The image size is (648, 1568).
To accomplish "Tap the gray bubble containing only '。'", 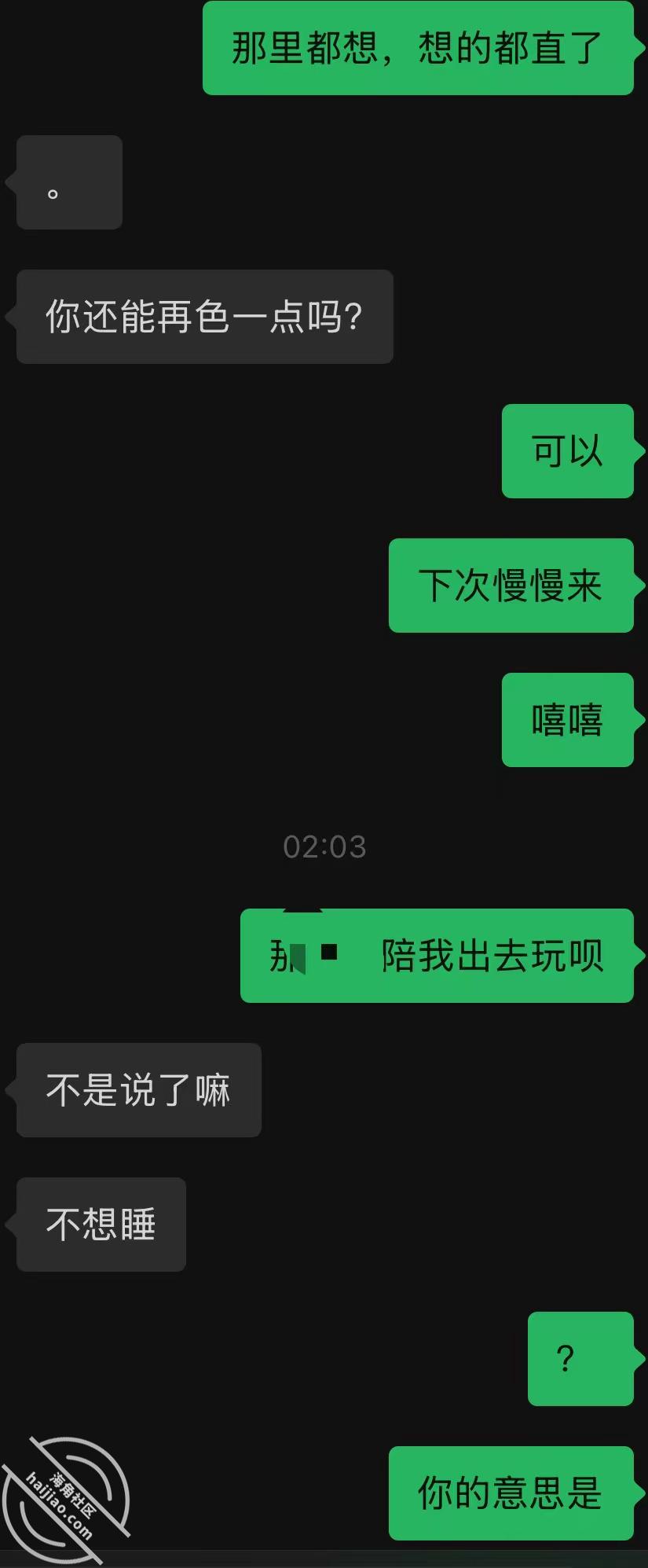I will [x=68, y=182].
